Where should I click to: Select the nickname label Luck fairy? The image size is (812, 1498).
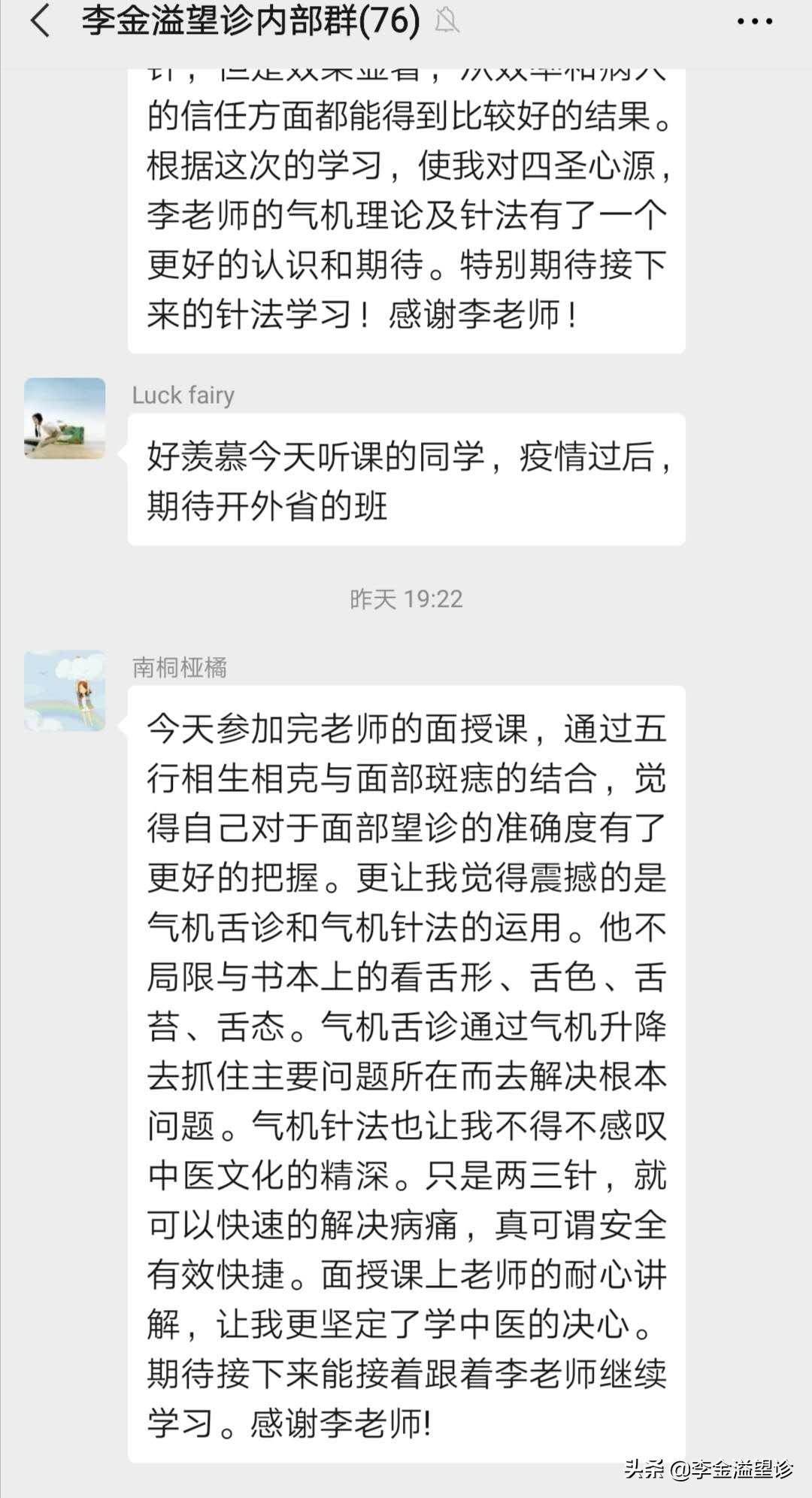(x=183, y=395)
